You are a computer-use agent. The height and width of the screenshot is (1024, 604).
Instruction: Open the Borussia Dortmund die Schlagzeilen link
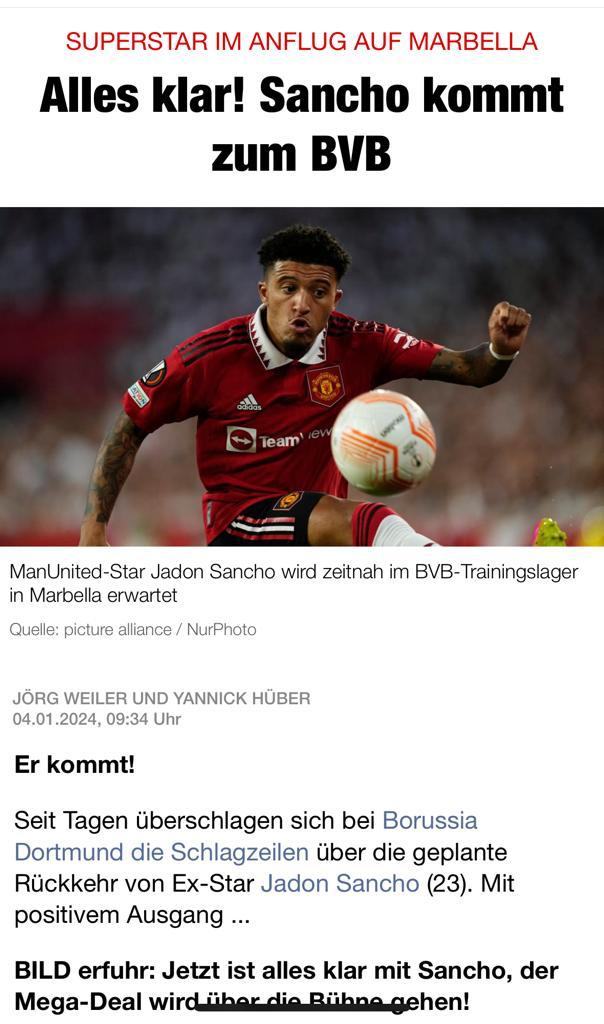(x=161, y=852)
